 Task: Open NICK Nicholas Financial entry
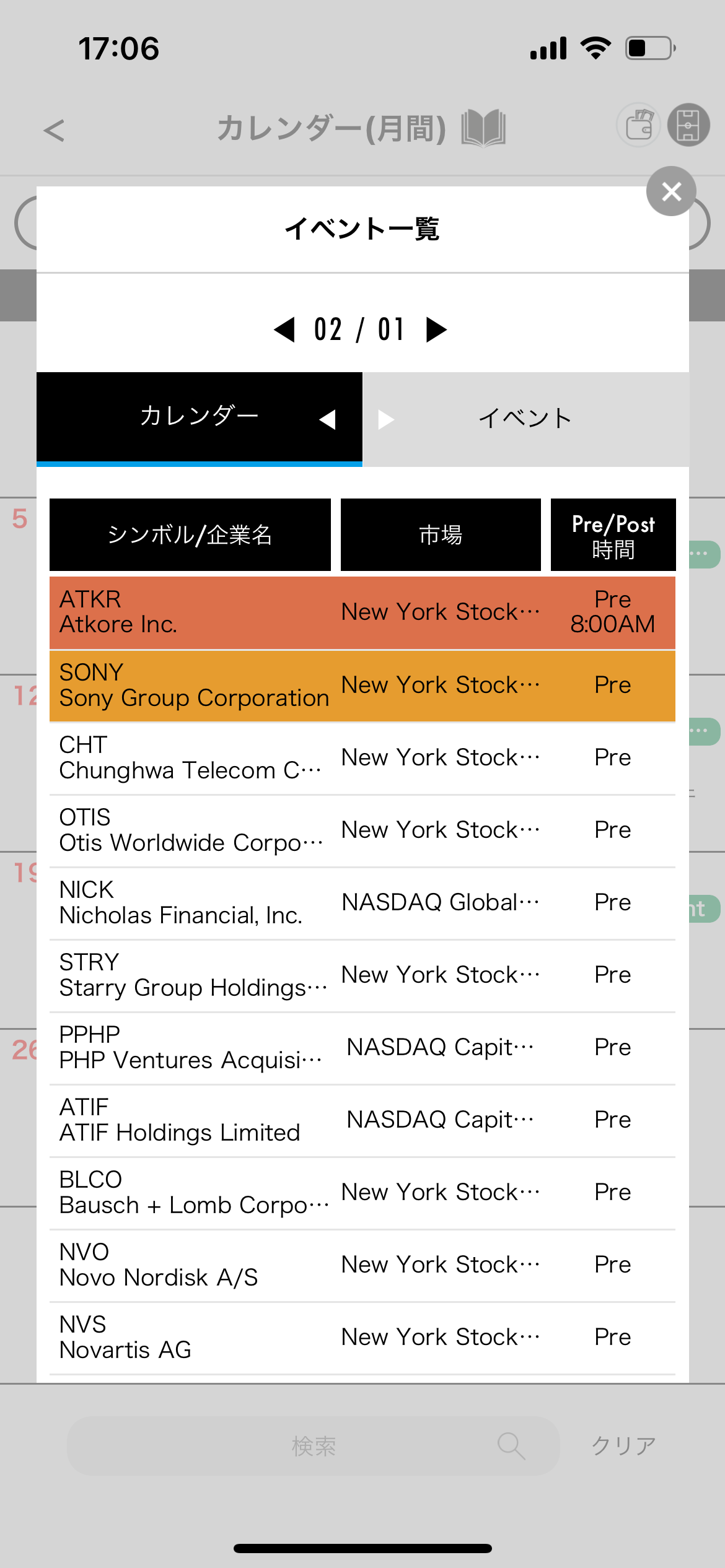point(362,903)
